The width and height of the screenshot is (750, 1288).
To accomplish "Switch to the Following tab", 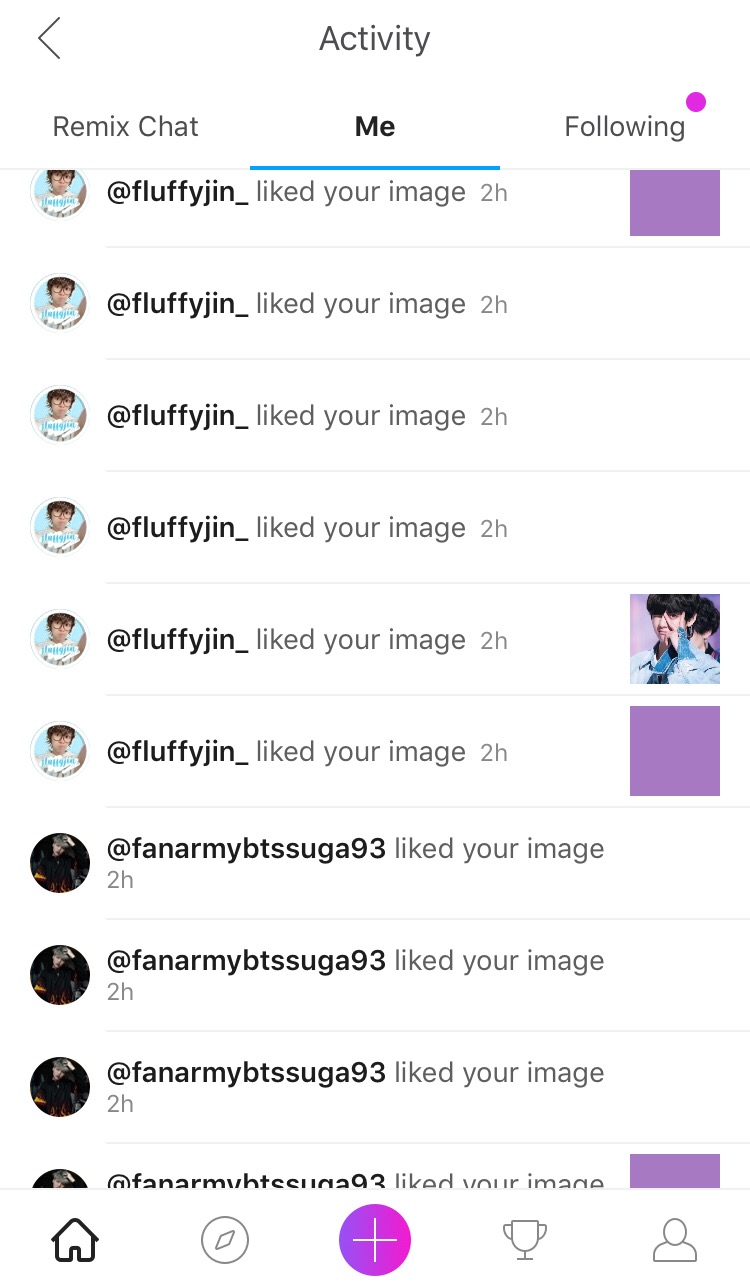I will point(624,127).
